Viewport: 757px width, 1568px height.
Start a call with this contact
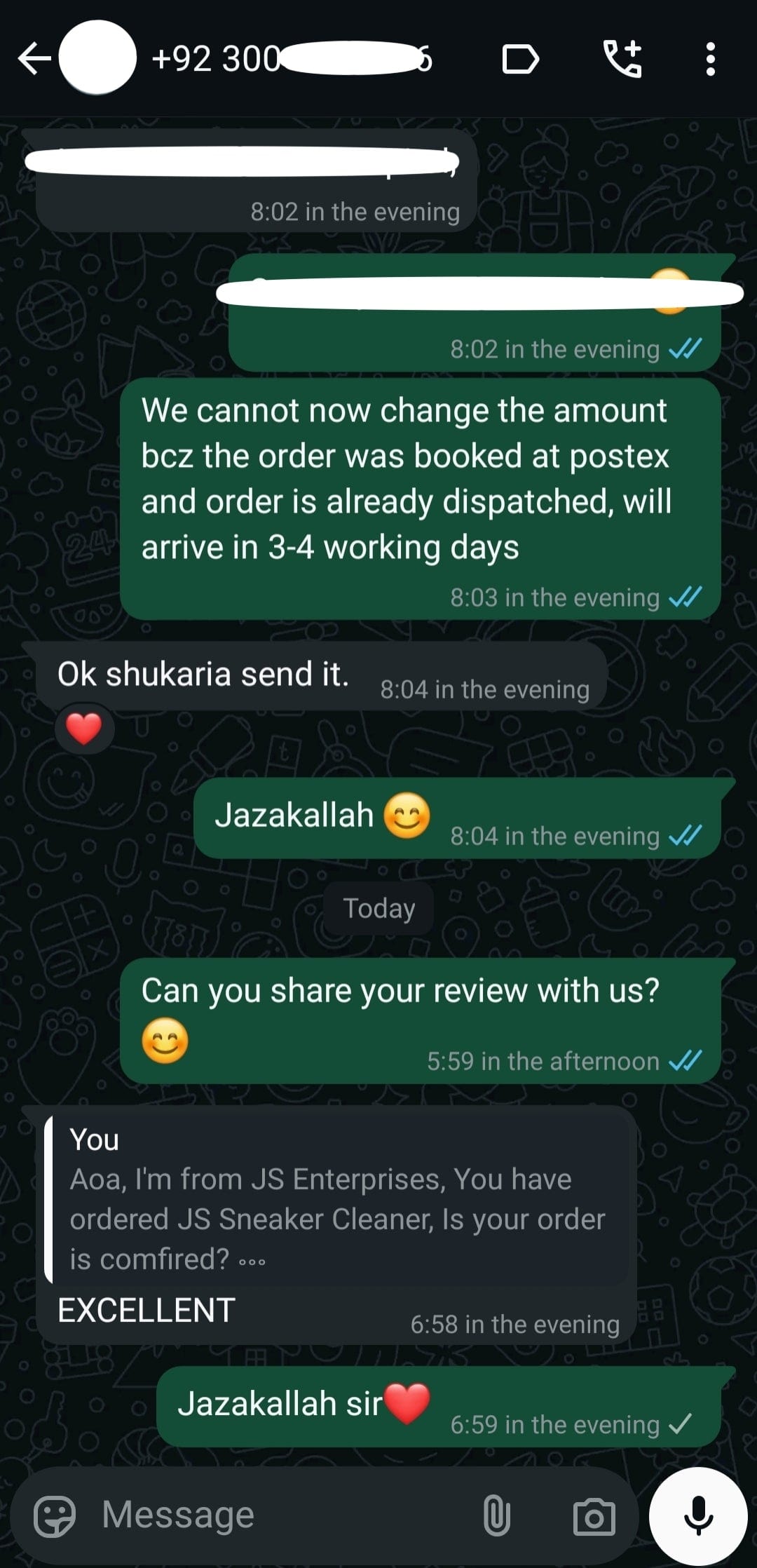coord(622,59)
